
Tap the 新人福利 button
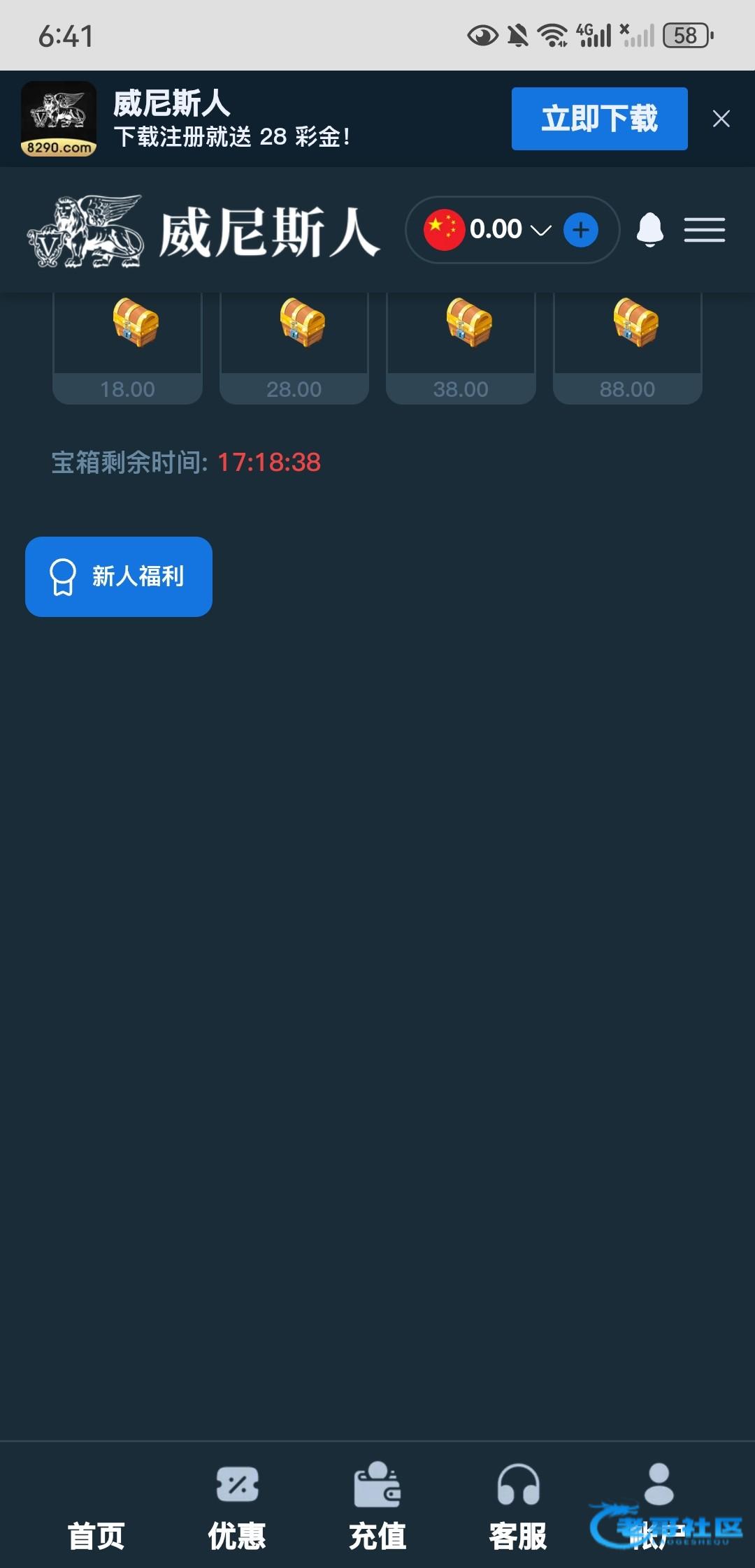coord(119,576)
